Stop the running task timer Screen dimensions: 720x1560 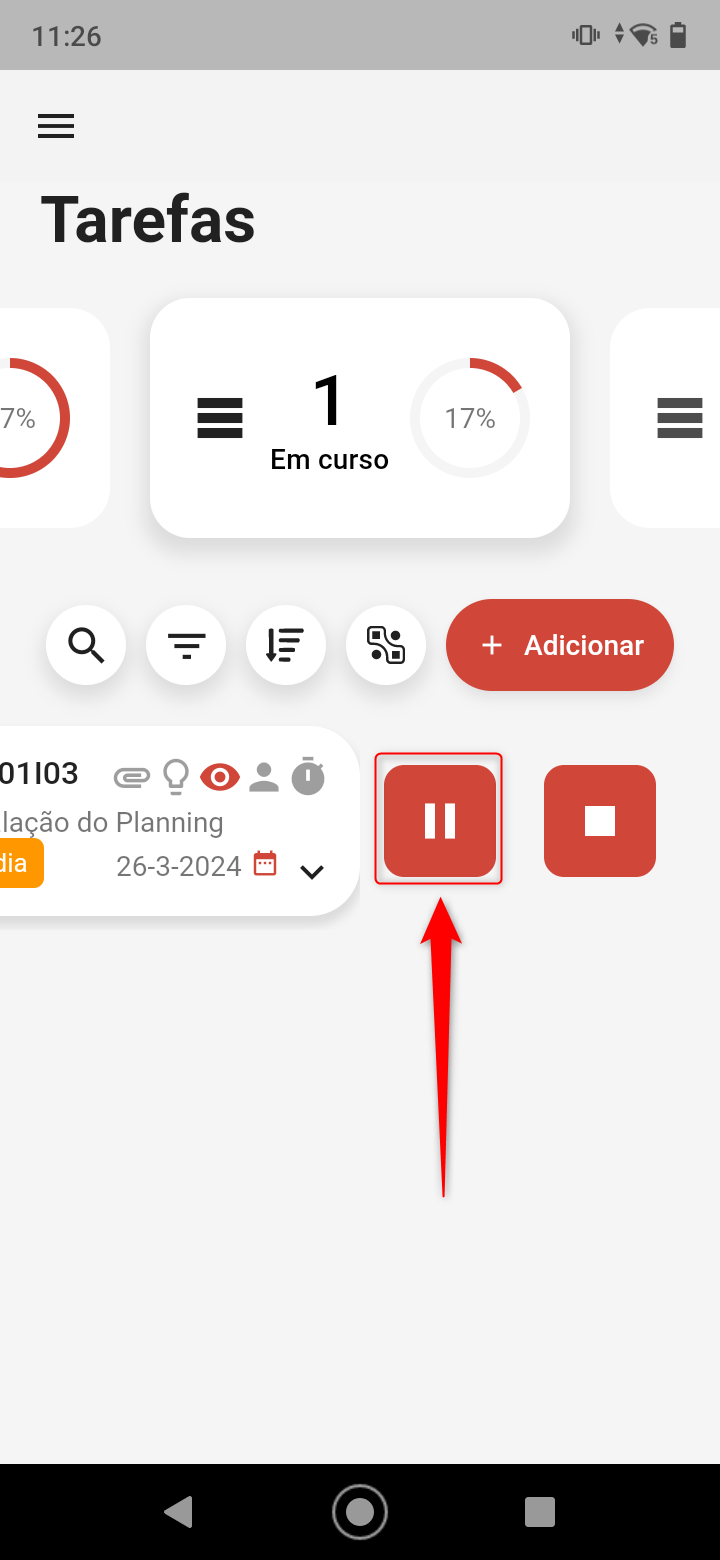tap(600, 821)
